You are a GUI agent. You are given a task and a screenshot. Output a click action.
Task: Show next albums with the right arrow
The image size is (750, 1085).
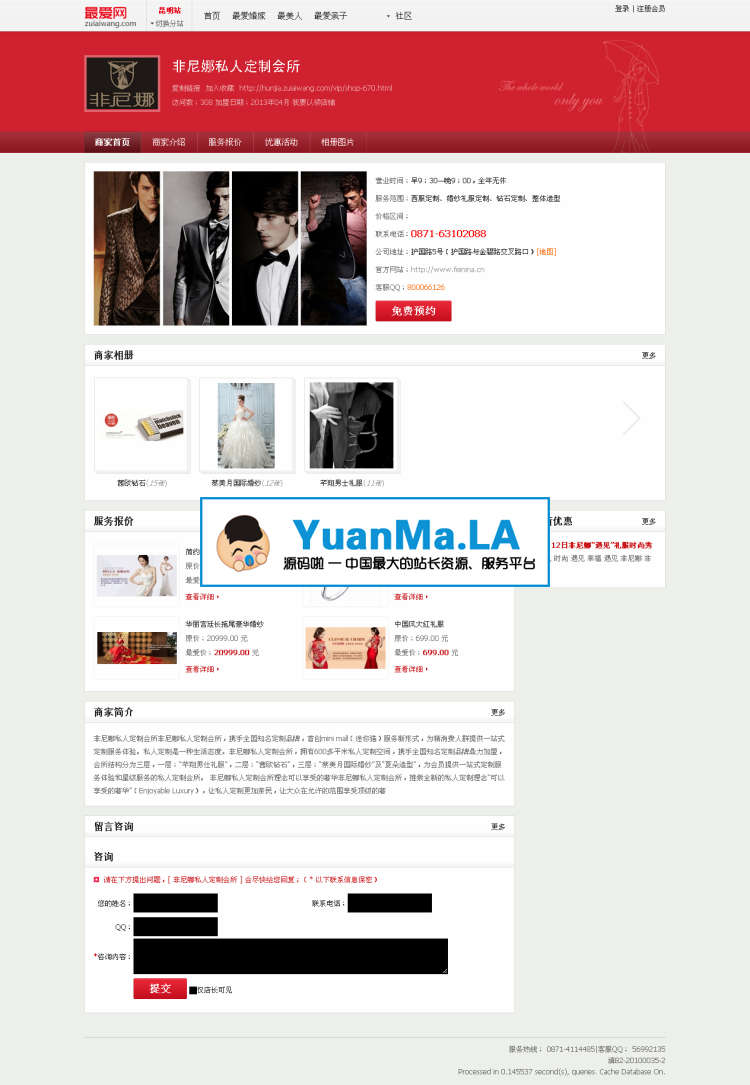(631, 418)
